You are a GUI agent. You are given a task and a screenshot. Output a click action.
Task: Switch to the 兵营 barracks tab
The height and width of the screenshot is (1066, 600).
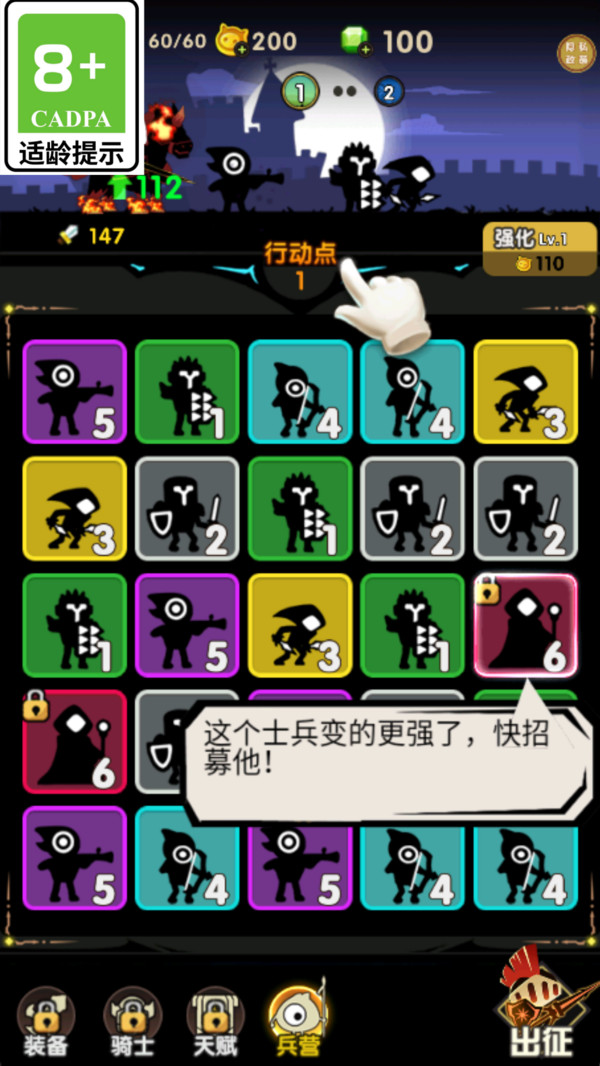pos(299,1020)
